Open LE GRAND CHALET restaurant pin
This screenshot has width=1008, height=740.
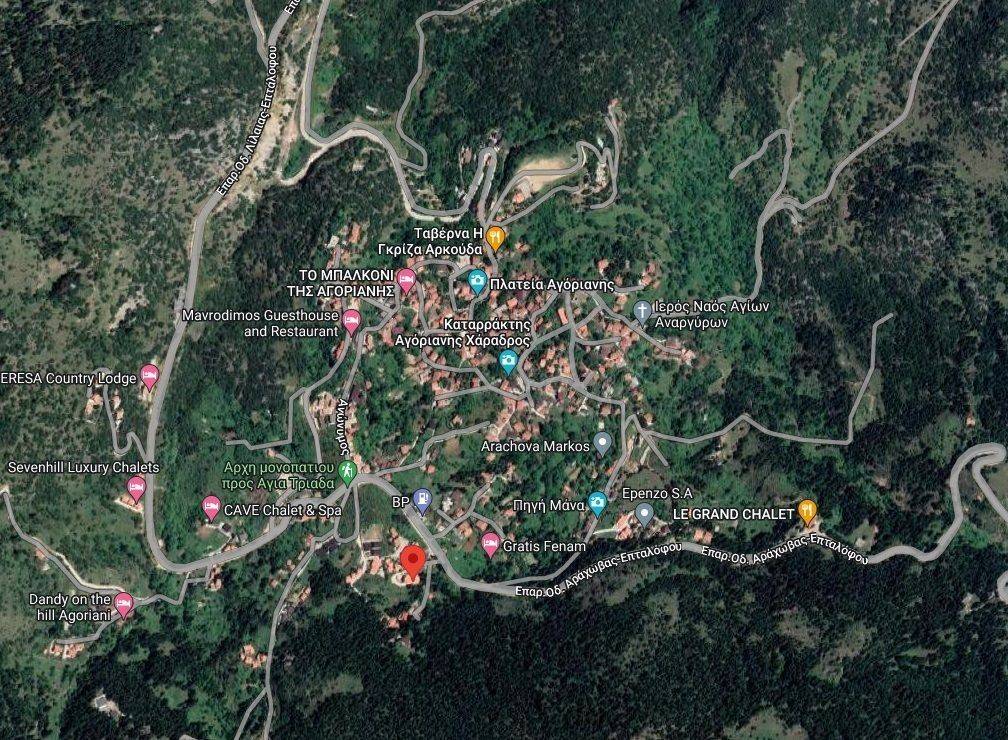pos(807,512)
